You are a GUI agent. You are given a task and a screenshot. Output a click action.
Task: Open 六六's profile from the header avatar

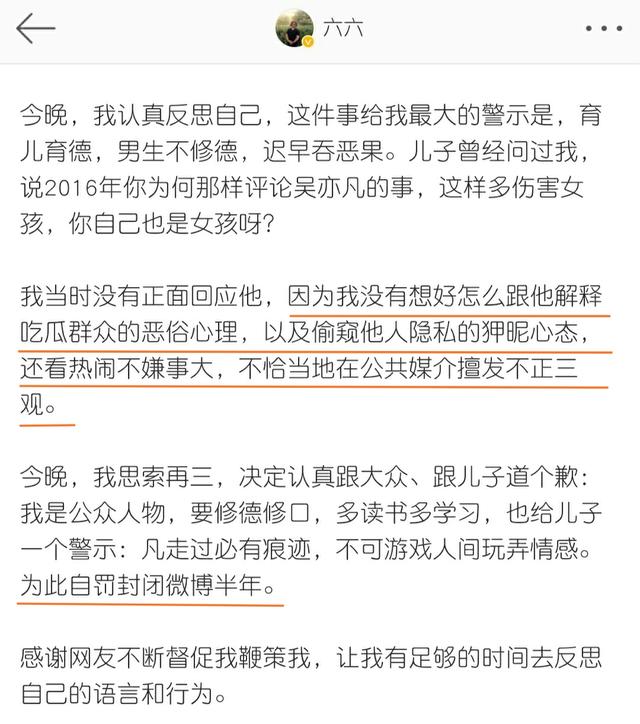[x=294, y=29]
